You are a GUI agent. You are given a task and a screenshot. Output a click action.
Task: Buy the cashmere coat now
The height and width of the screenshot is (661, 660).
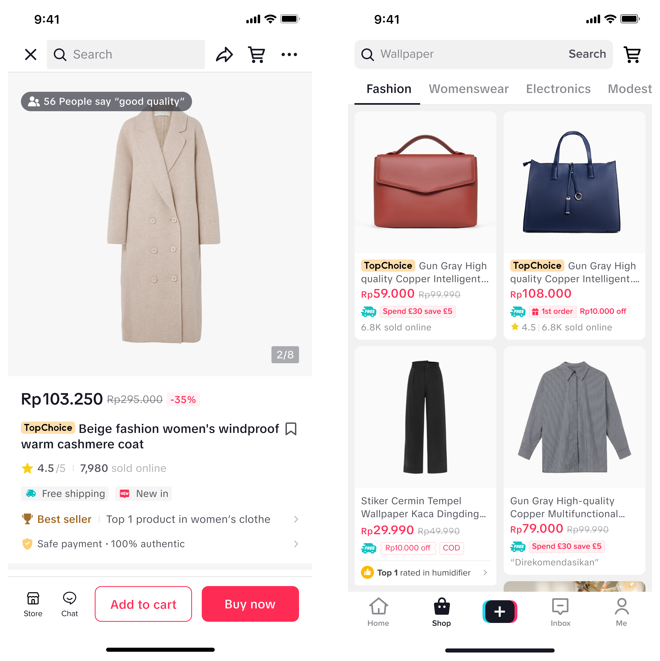pyautogui.click(x=250, y=604)
